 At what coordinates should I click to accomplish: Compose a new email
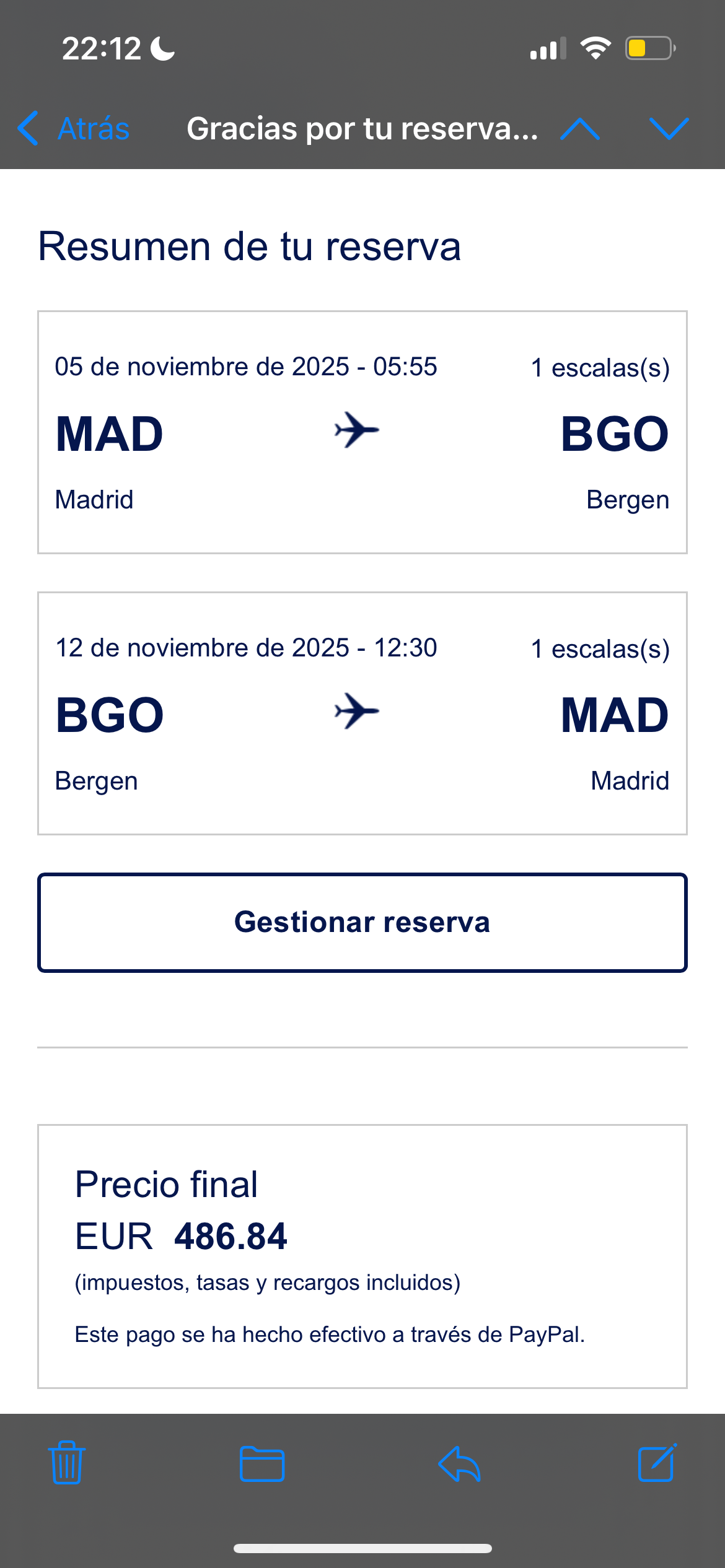coord(657,1463)
